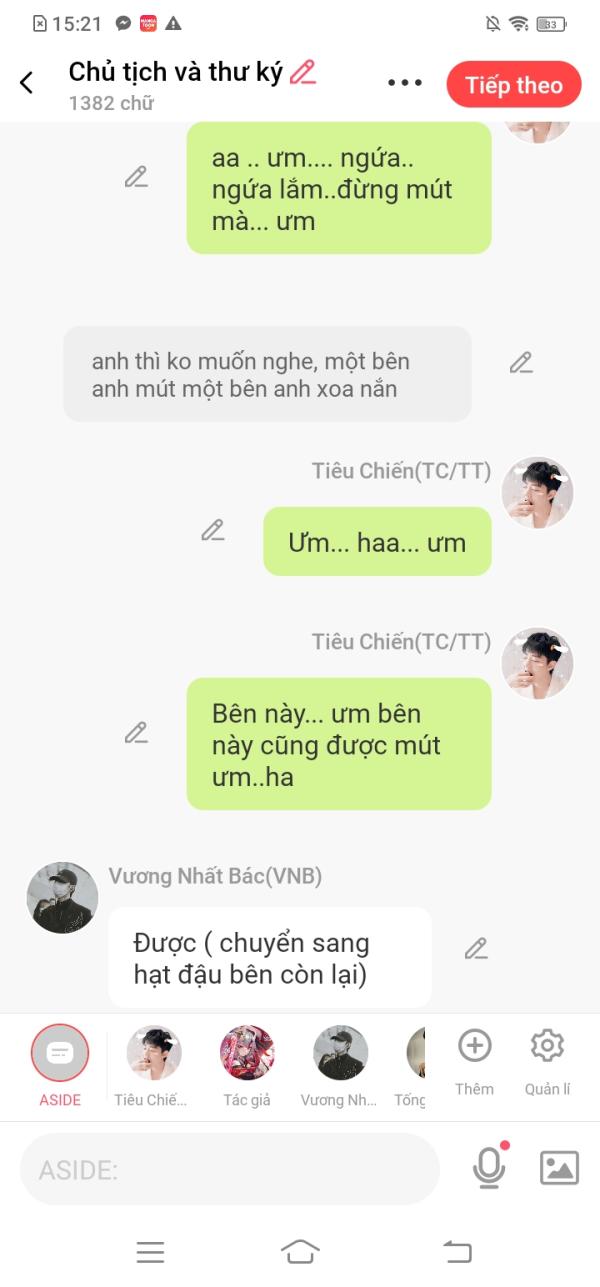The image size is (600, 1287).
Task: Go to the system home screen
Action: click(300, 1251)
